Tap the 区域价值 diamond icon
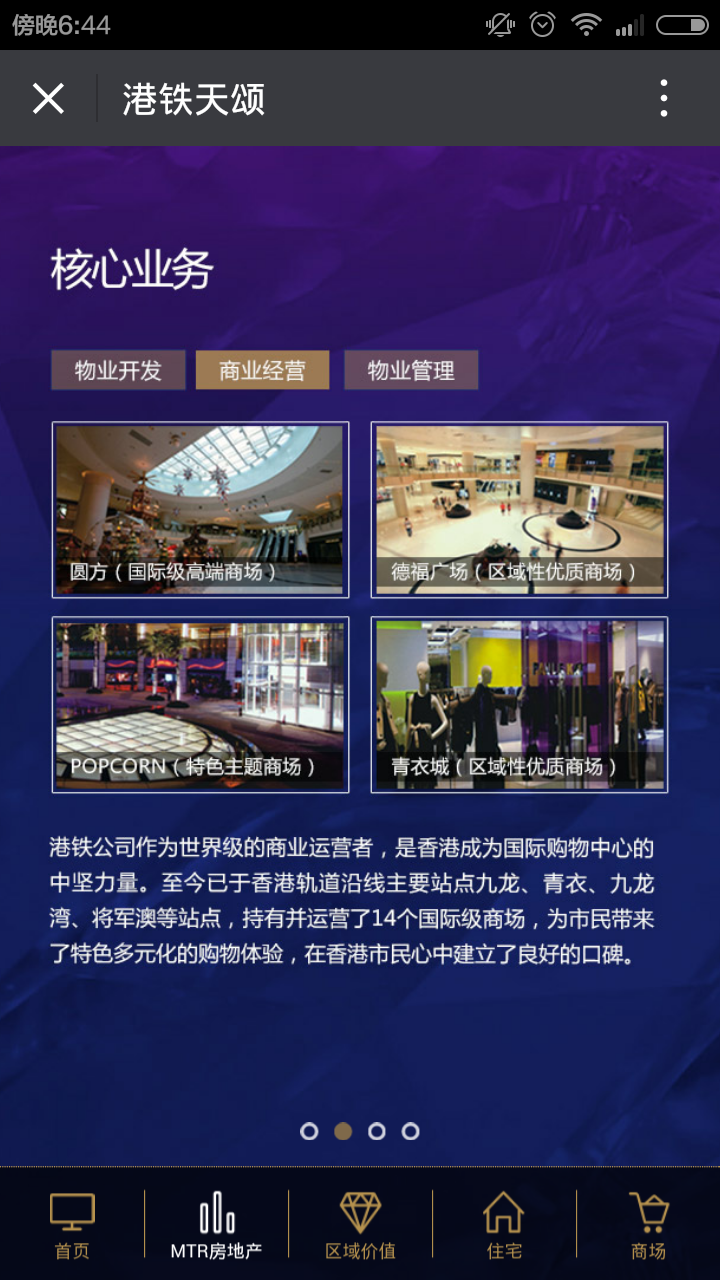Screen dimensions: 720x1280 point(360,1222)
